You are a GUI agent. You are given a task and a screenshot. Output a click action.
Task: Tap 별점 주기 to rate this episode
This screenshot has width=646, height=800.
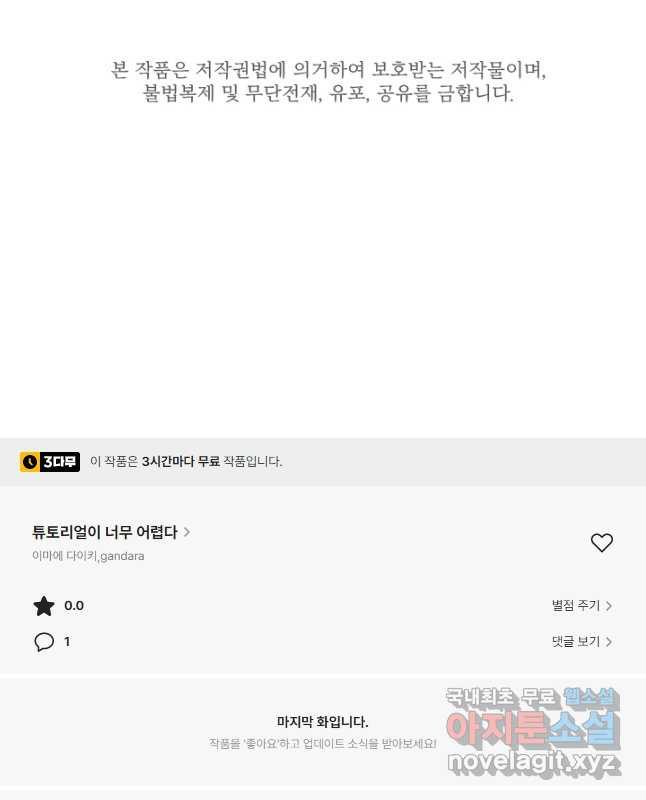[581, 605]
